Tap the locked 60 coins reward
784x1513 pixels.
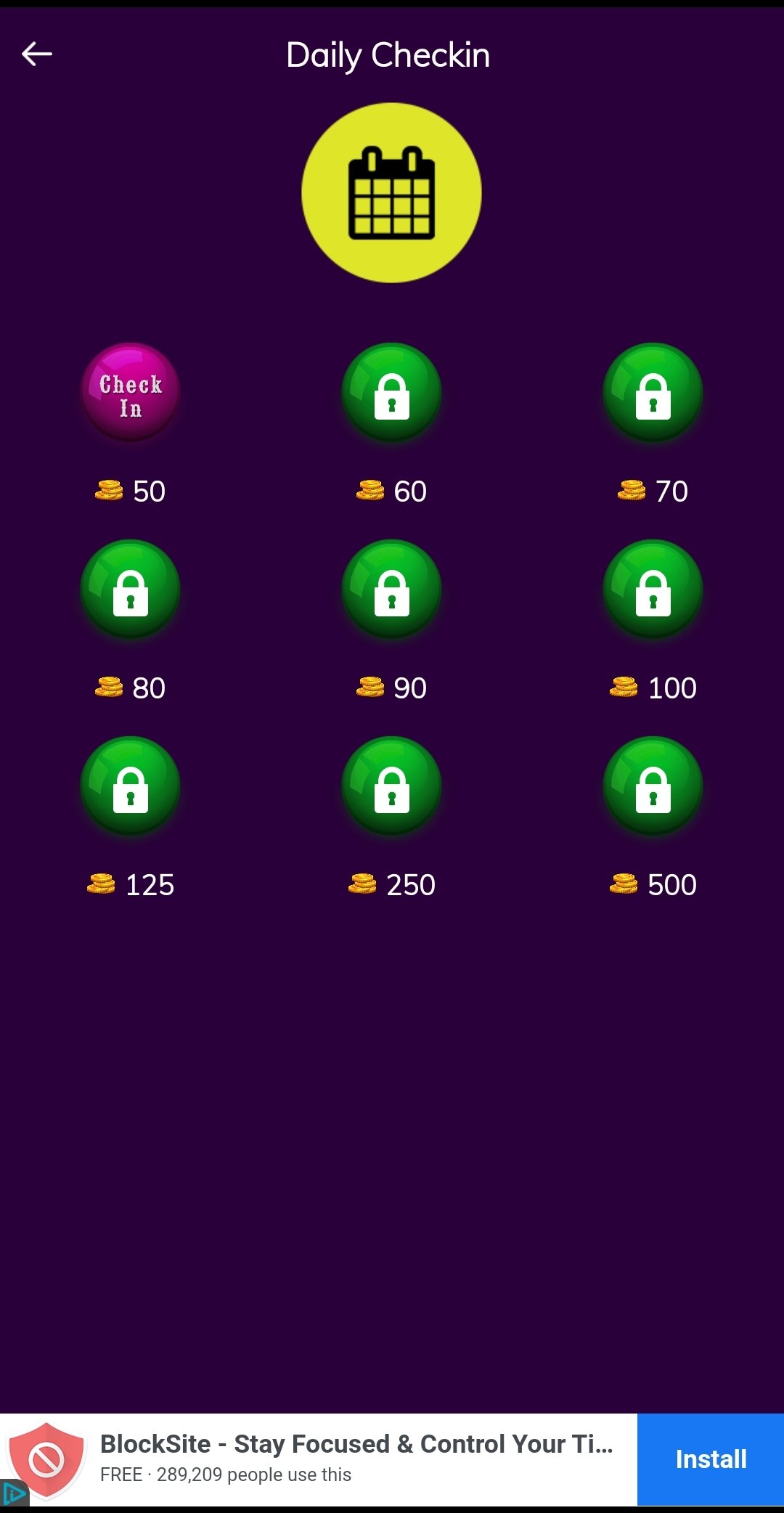click(x=392, y=393)
